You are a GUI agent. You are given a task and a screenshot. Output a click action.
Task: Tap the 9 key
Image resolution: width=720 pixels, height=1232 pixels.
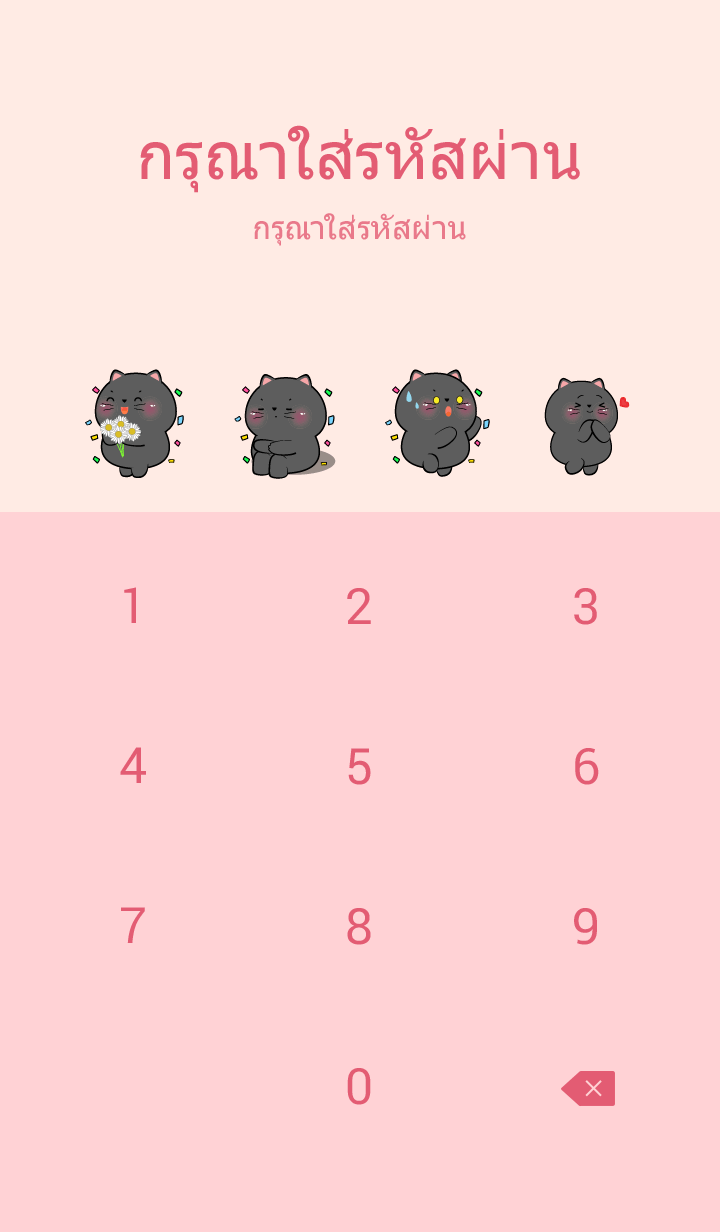tap(586, 927)
